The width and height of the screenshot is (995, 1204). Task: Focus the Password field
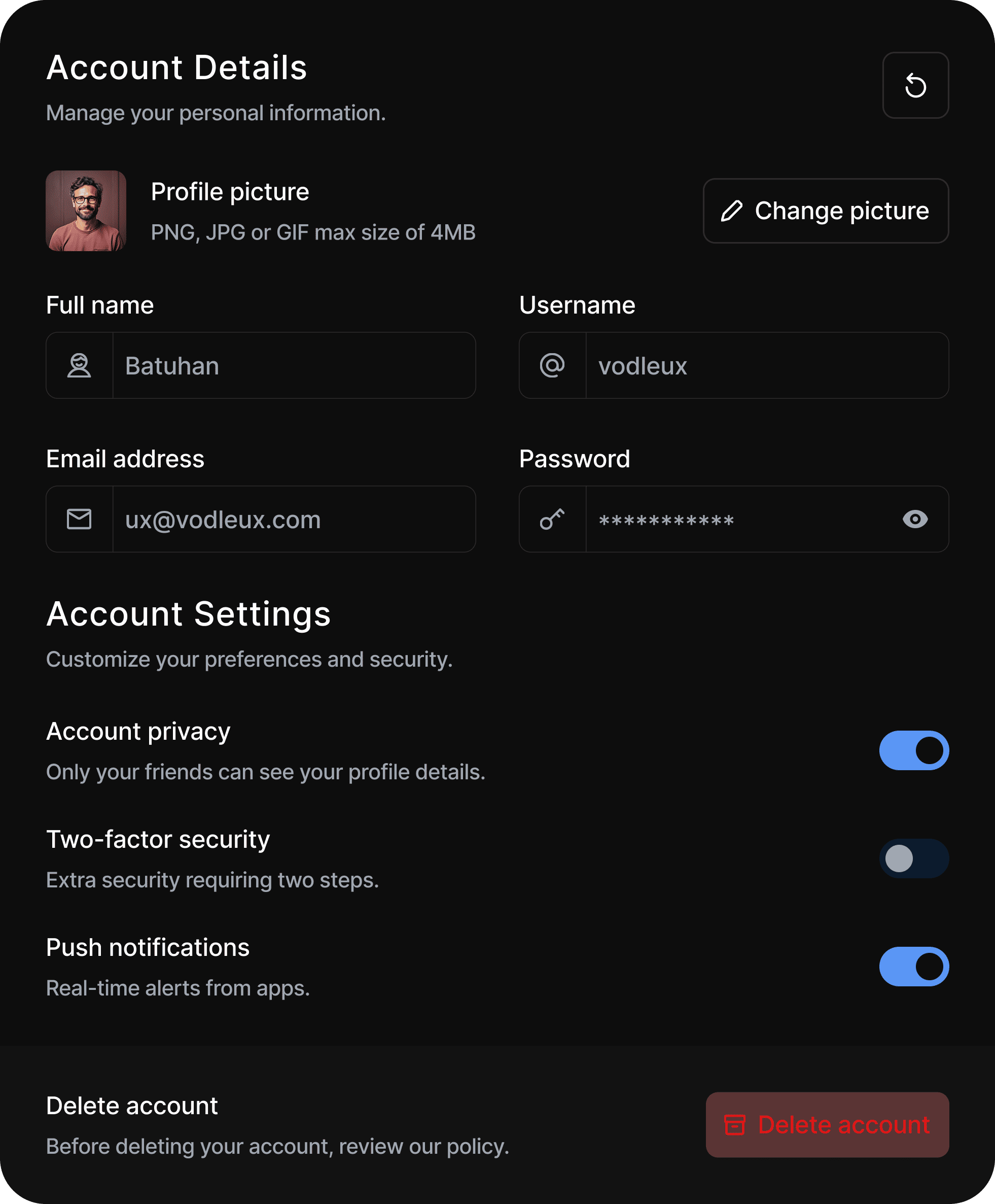pyautogui.click(x=739, y=520)
